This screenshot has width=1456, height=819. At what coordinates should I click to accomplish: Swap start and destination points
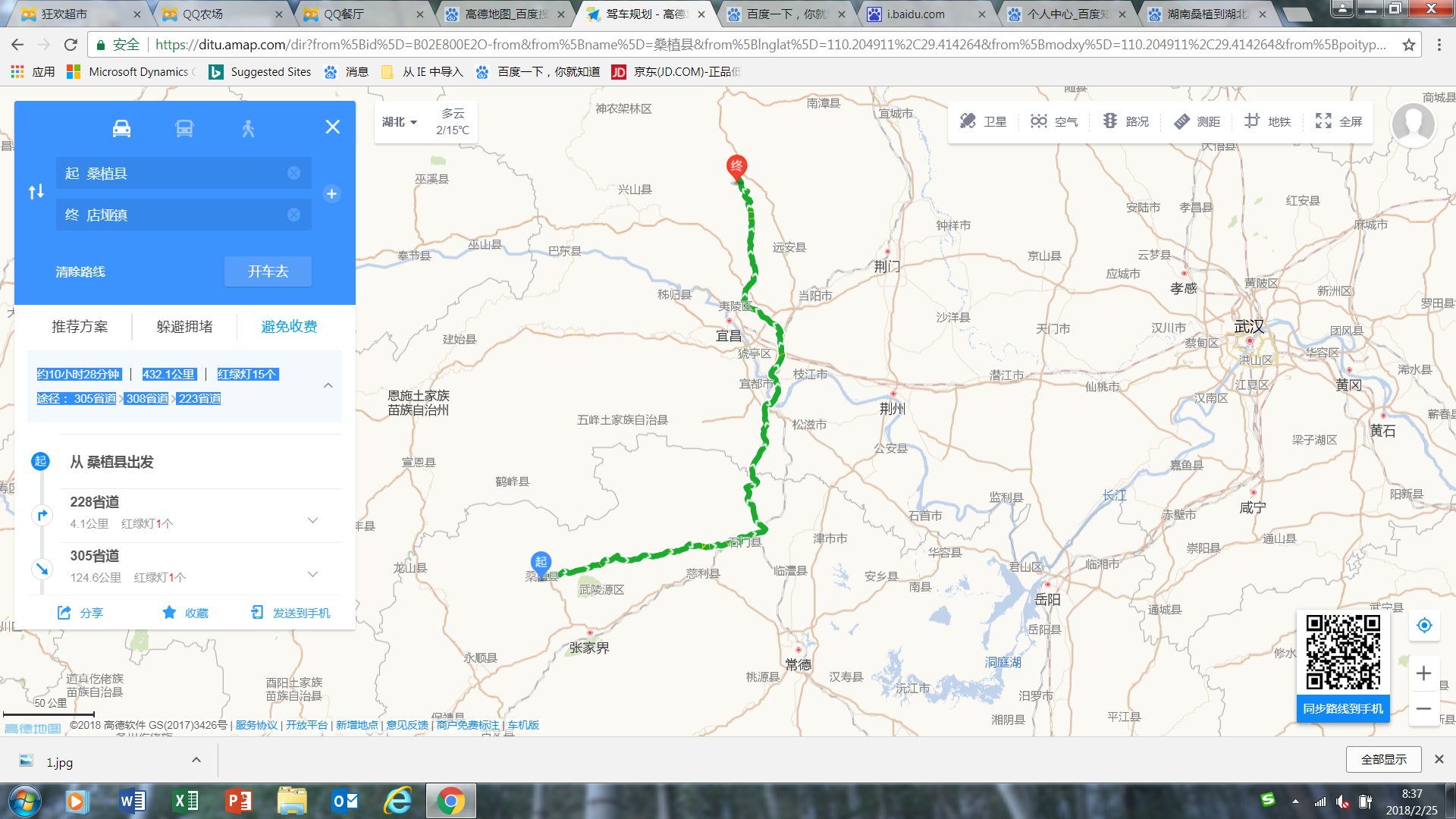tap(36, 193)
